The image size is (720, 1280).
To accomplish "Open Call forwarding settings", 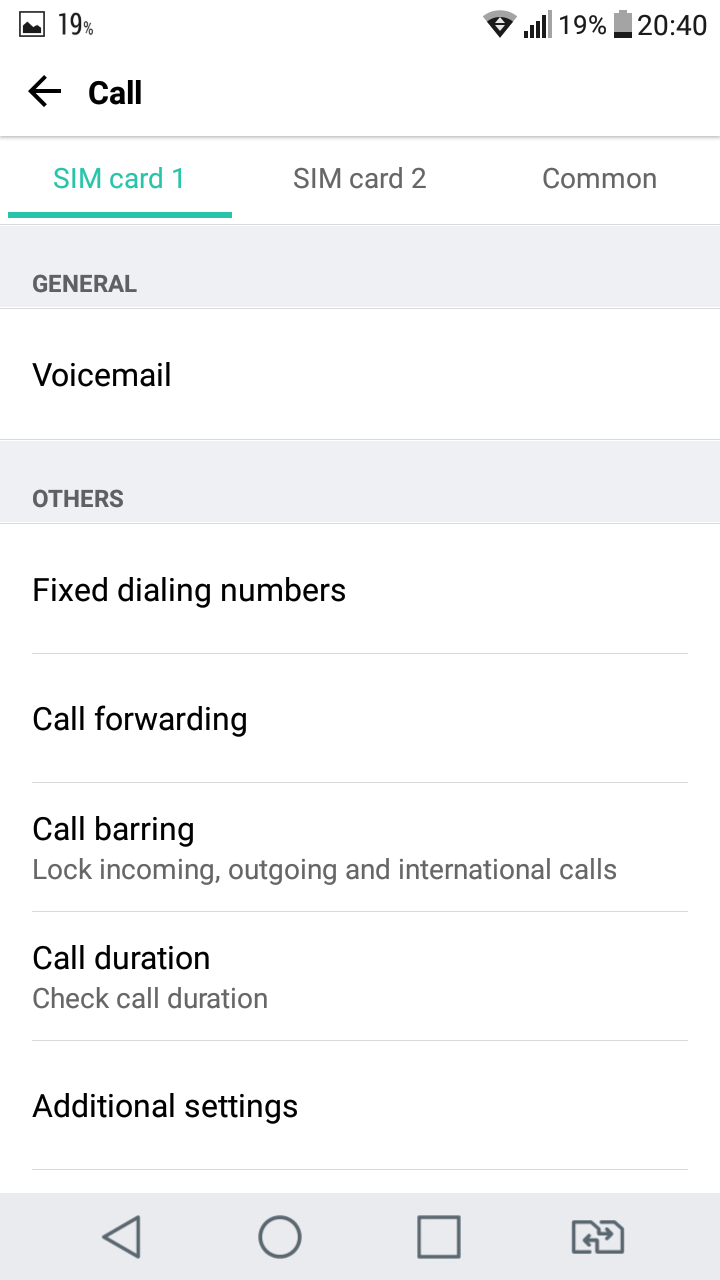I will [x=360, y=719].
